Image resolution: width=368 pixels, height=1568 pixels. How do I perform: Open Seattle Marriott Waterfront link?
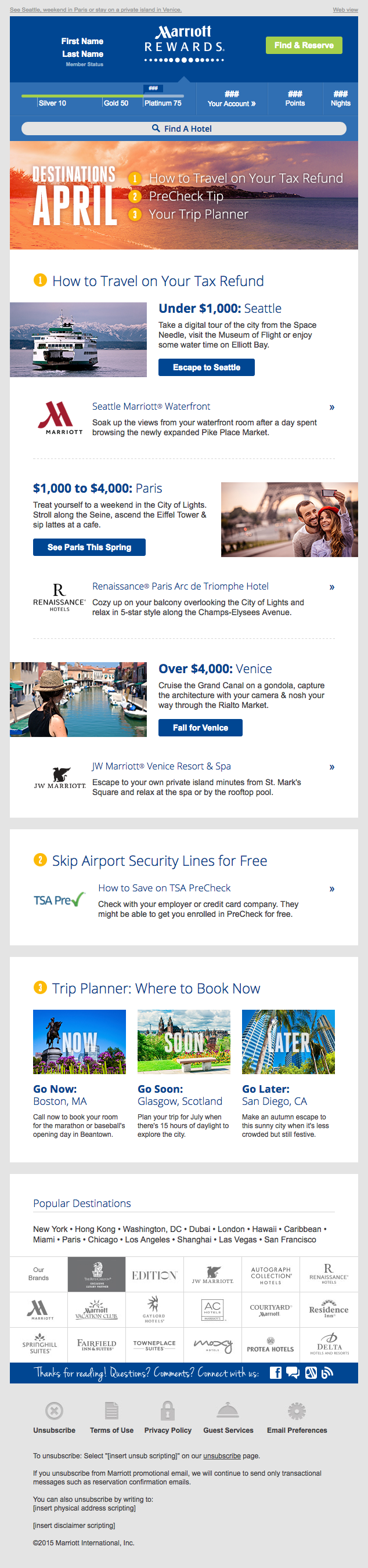coord(150,406)
